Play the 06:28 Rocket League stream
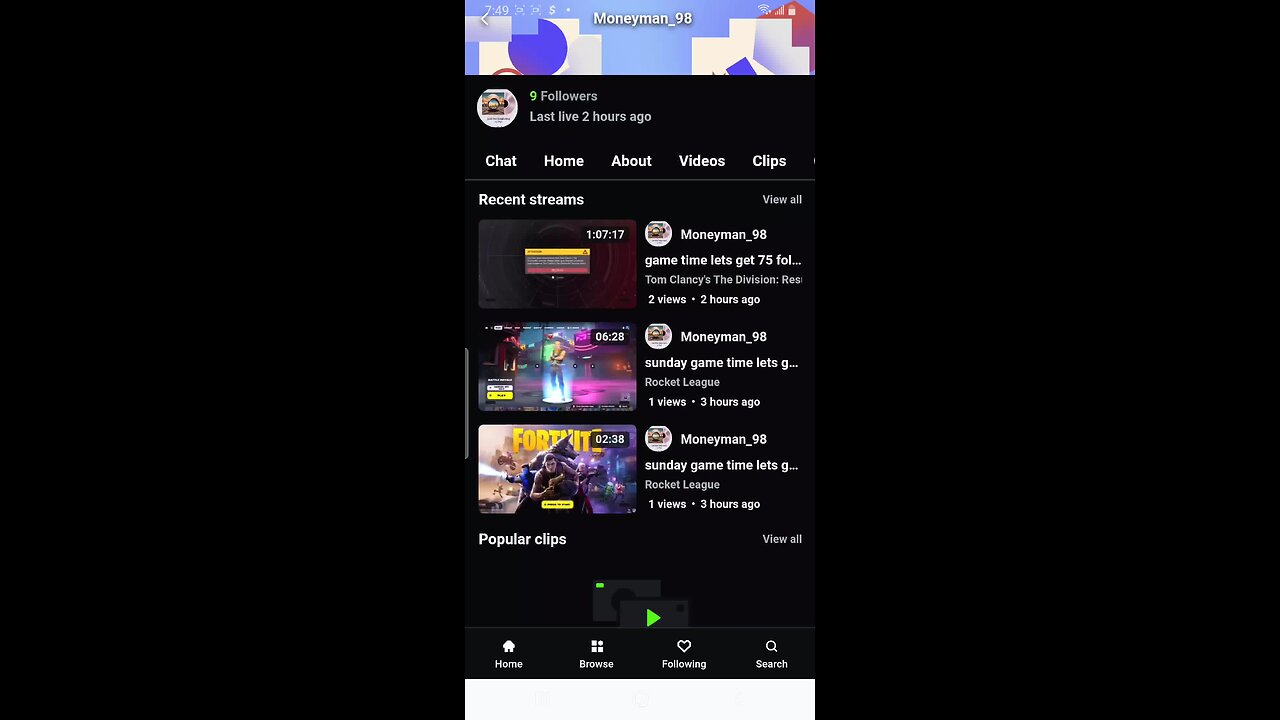 557,366
